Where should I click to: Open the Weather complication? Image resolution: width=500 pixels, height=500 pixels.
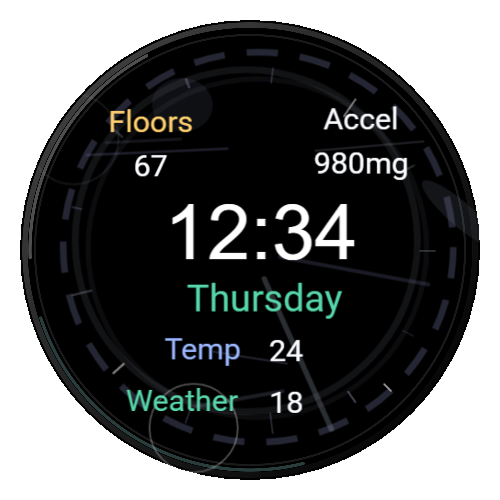coord(215,401)
